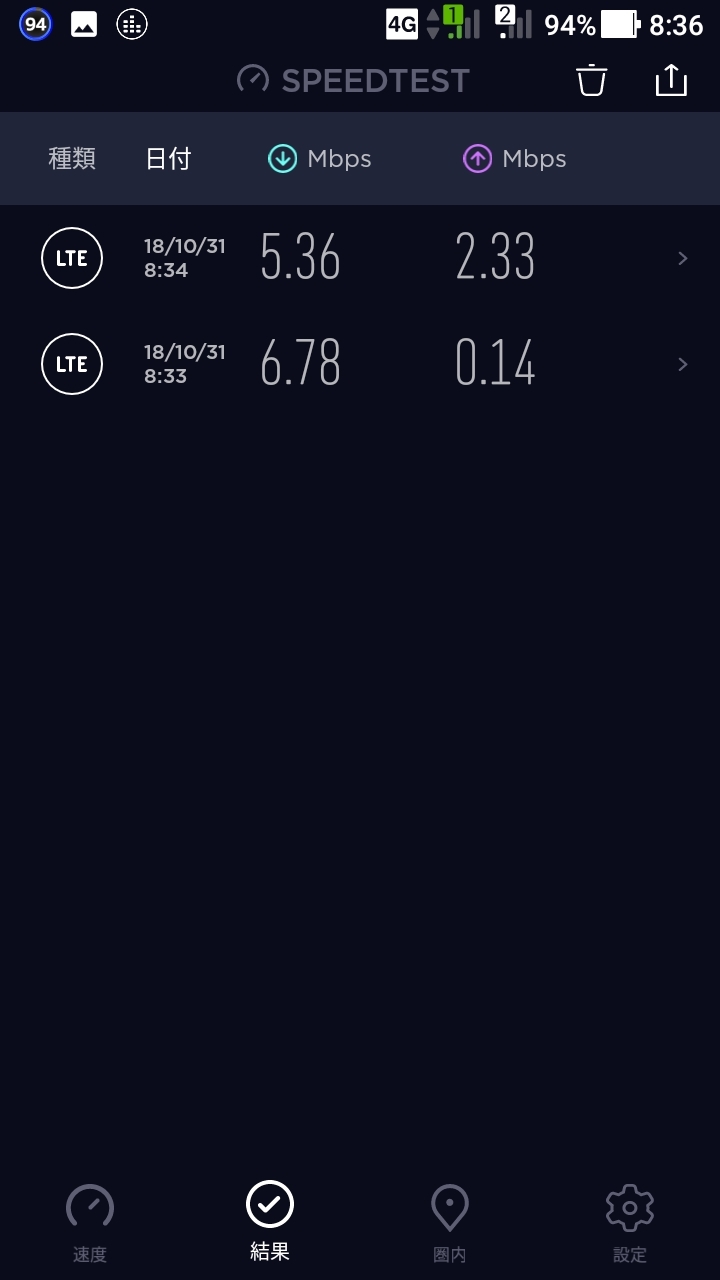Switch to the 速度 tab
720x1280 pixels.
(90, 1222)
